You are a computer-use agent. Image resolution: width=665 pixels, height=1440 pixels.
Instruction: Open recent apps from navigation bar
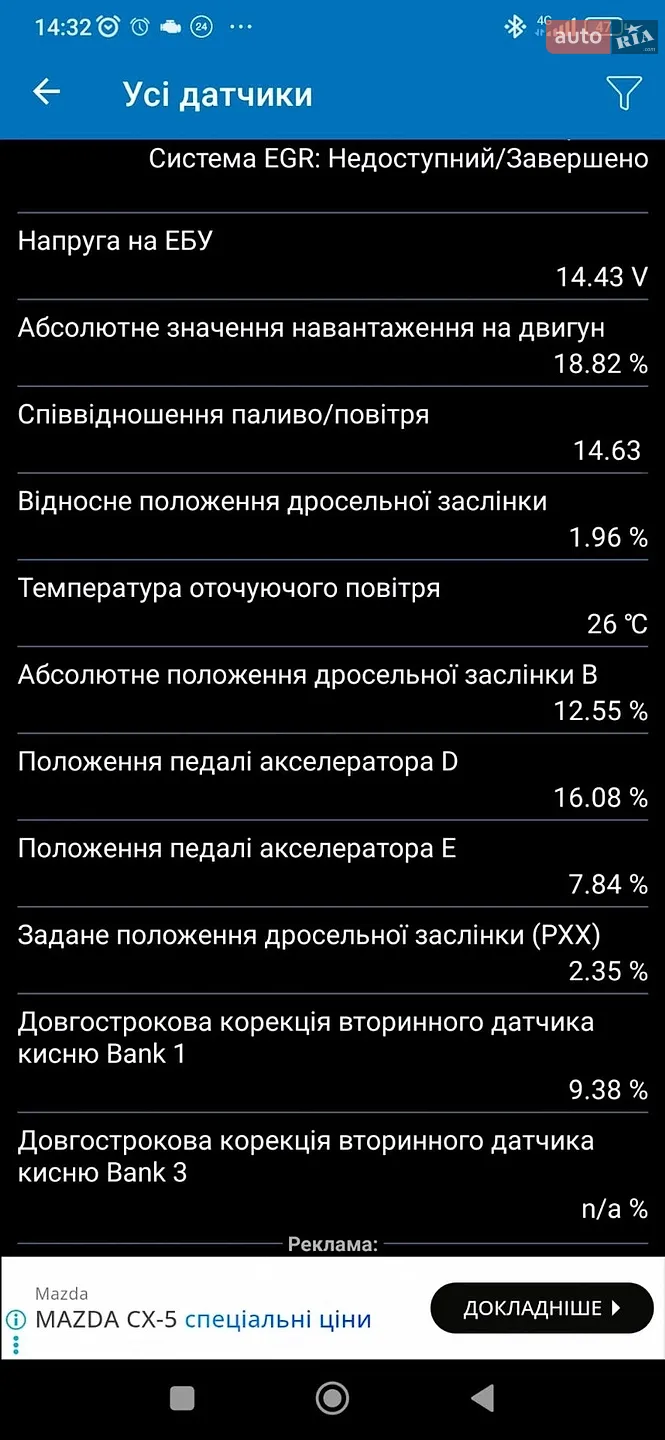182,1398
